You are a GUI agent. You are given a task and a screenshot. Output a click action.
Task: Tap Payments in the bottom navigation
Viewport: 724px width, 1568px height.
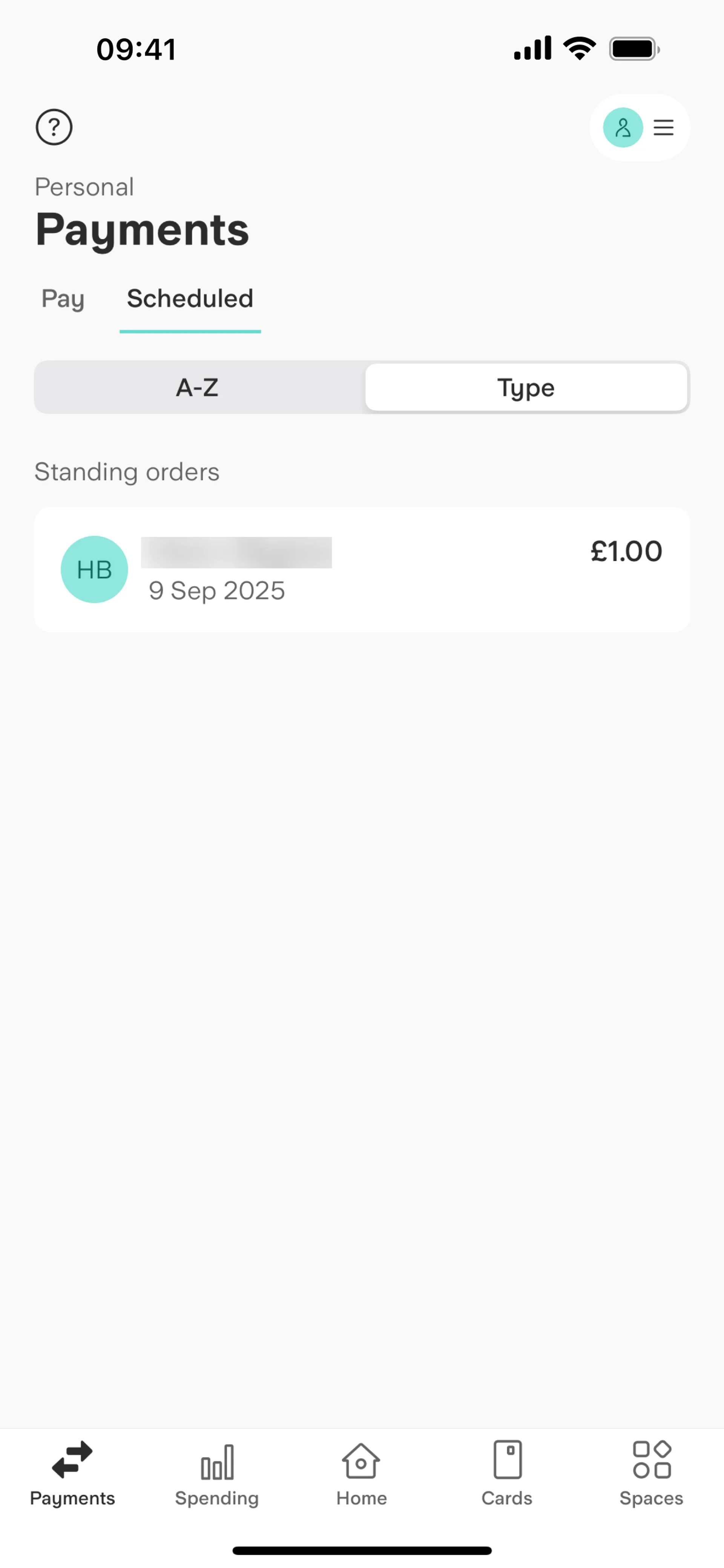click(72, 1472)
